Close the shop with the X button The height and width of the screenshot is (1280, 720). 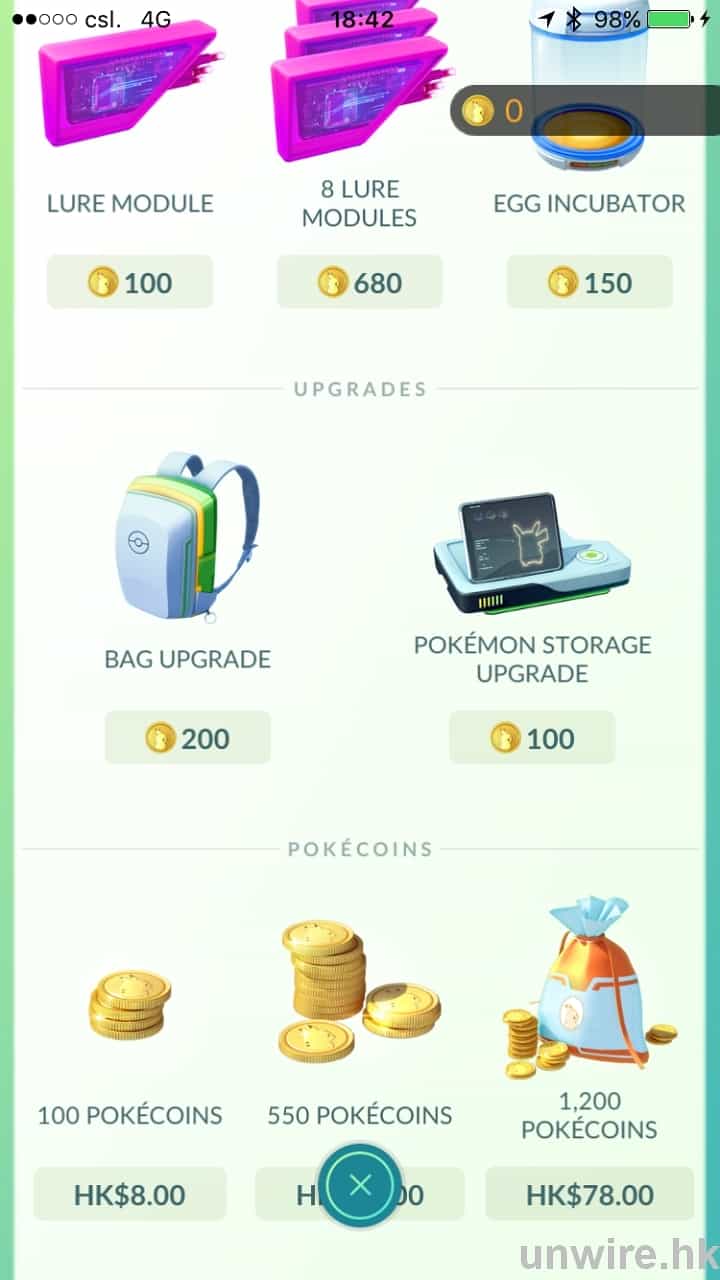[x=360, y=1186]
